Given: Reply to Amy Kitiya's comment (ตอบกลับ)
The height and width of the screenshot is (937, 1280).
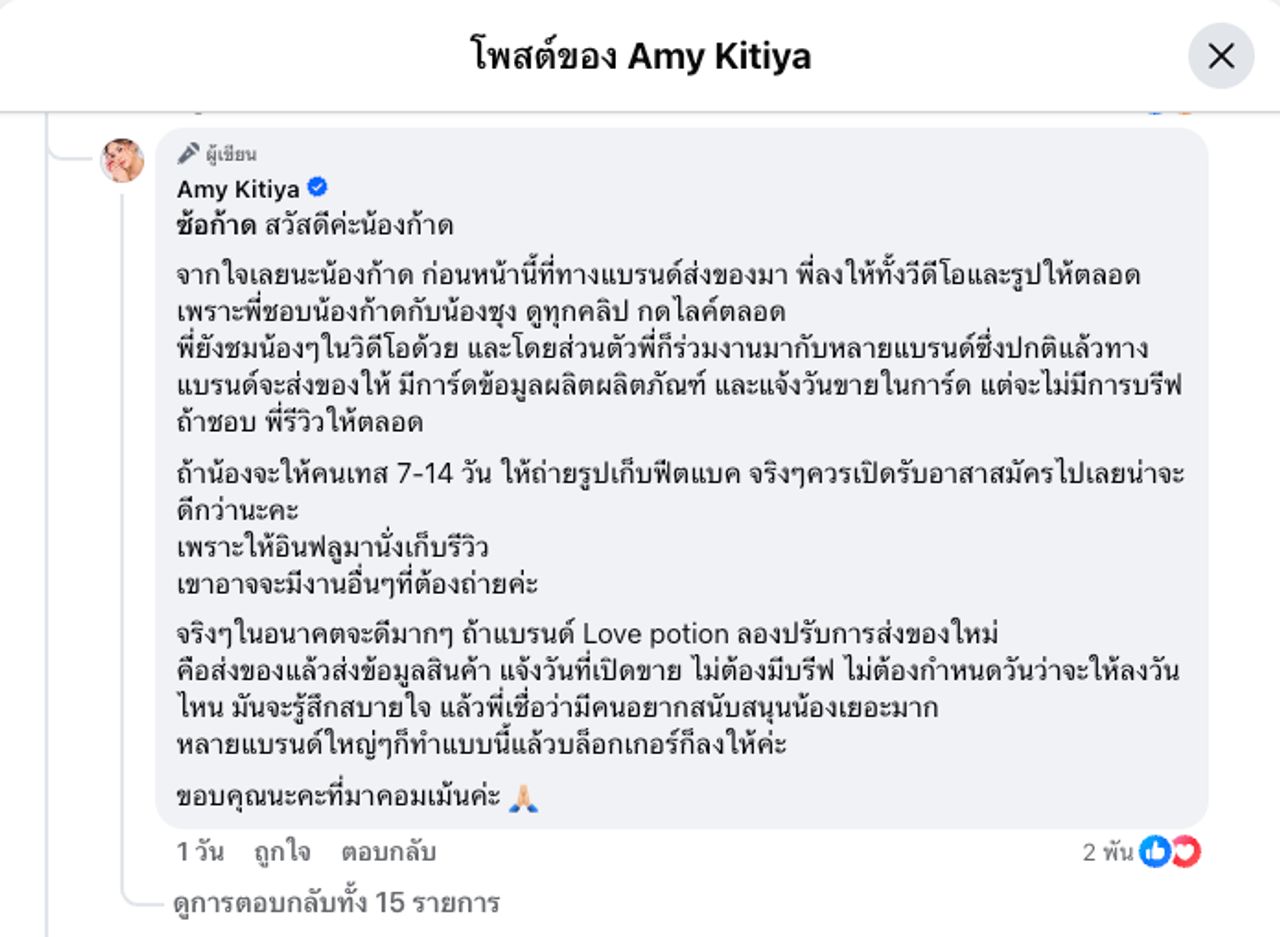Looking at the screenshot, I should click(388, 852).
